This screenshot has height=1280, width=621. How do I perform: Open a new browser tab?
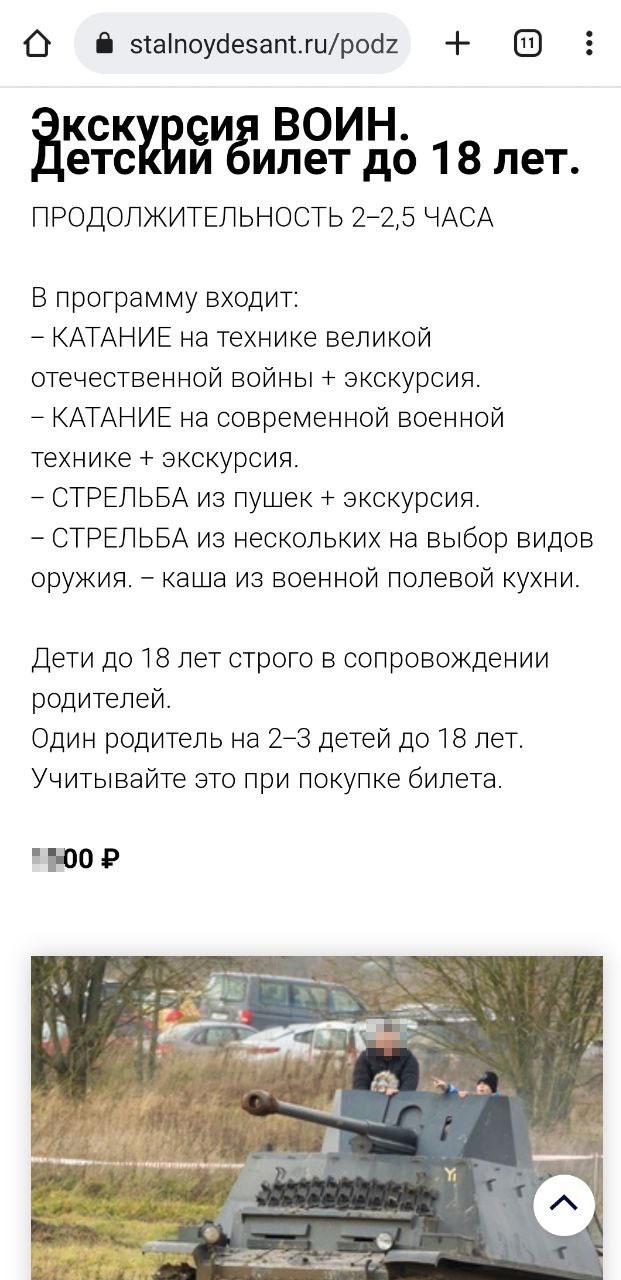coord(457,44)
